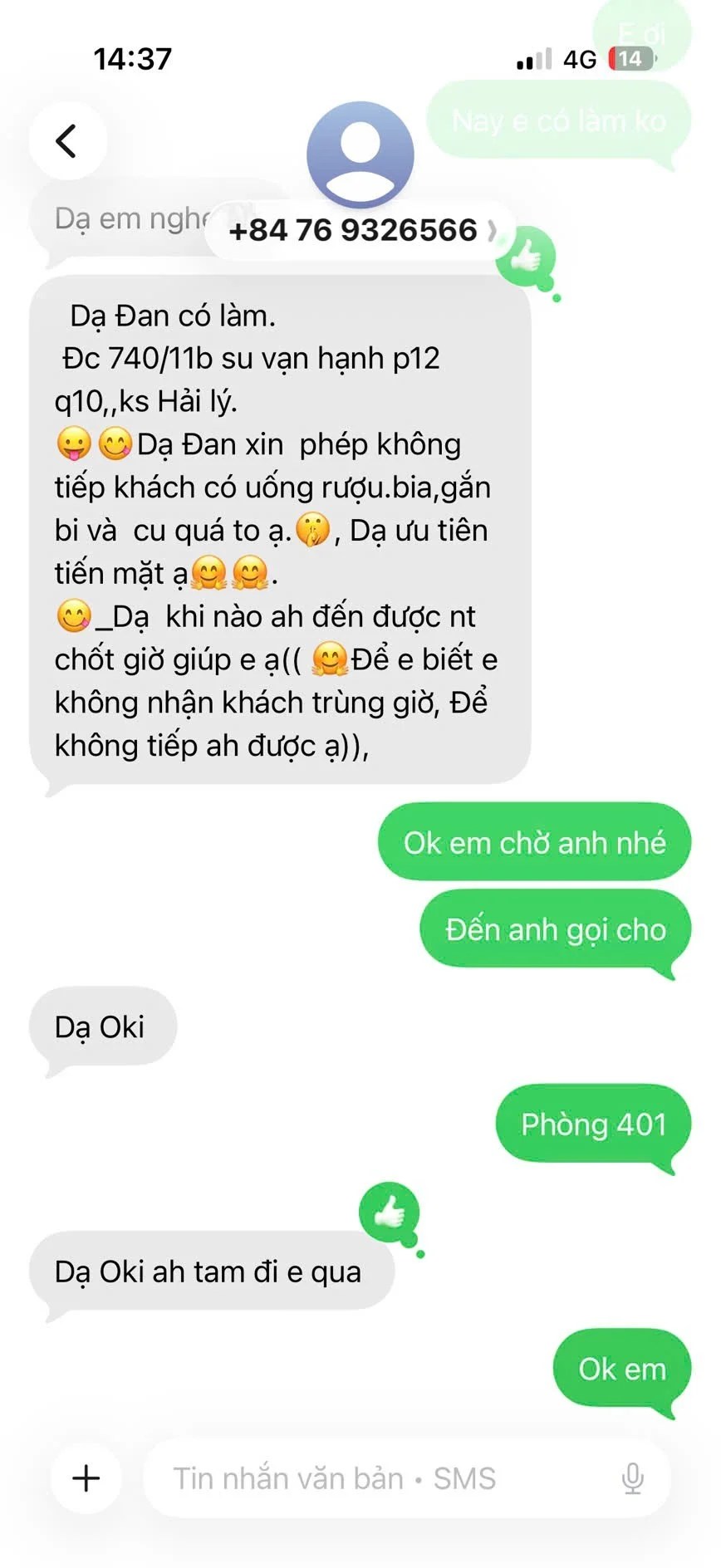Go back to the messages list
Screen dimensions: 721x1568
[67, 141]
